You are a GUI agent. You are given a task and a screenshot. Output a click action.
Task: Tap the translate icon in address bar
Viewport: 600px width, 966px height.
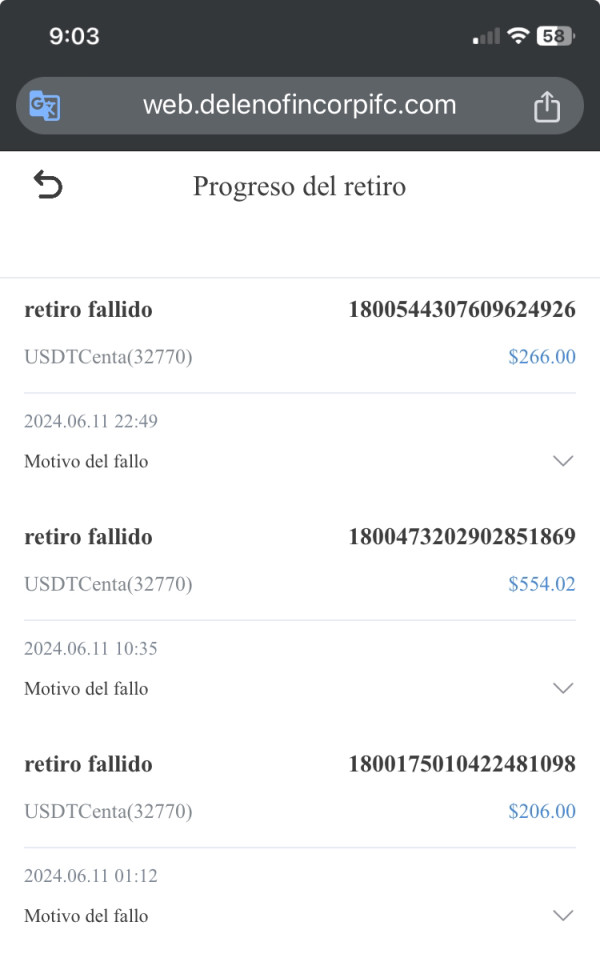[44, 106]
